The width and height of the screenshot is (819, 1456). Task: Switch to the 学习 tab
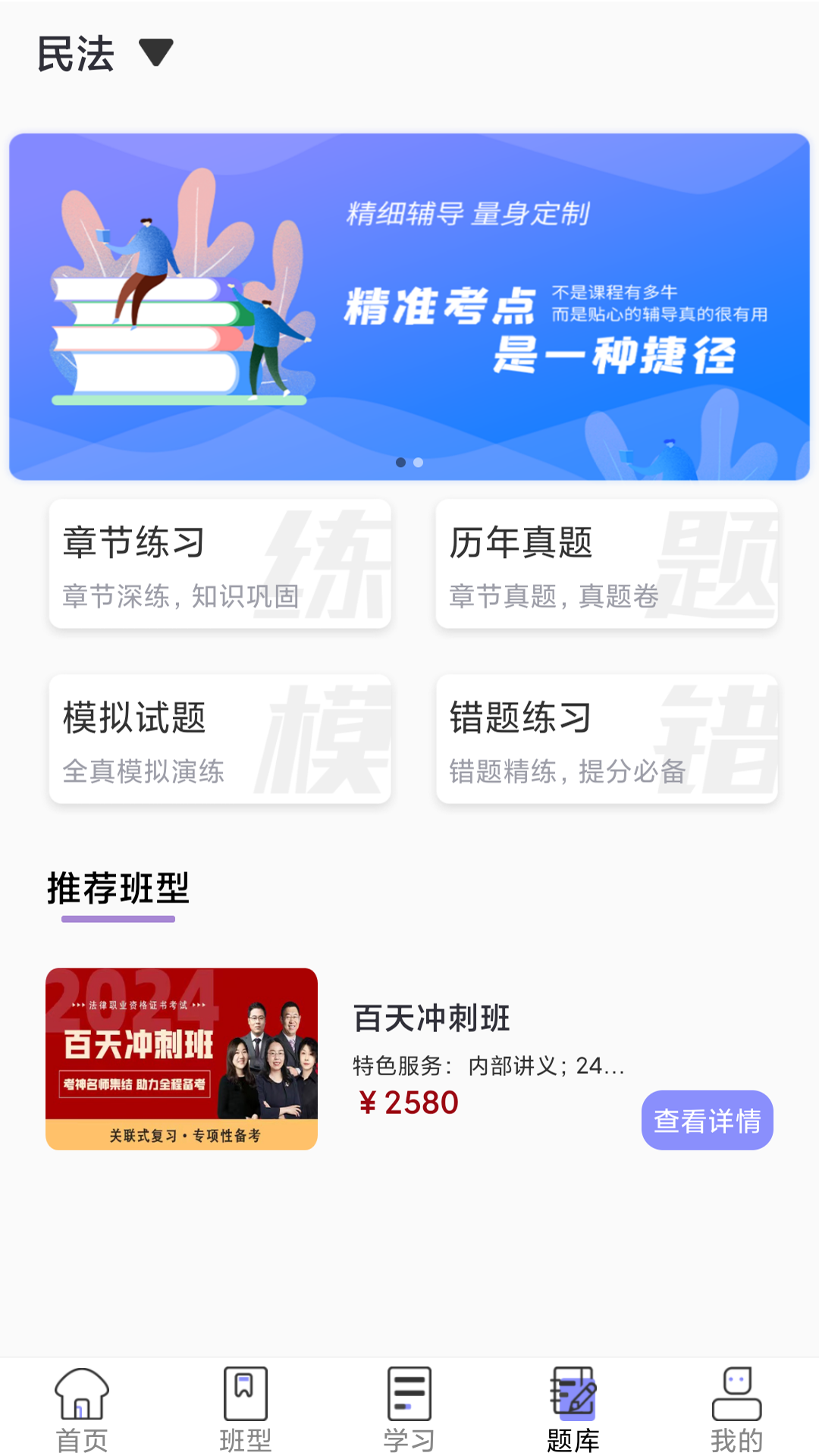[x=409, y=1409]
